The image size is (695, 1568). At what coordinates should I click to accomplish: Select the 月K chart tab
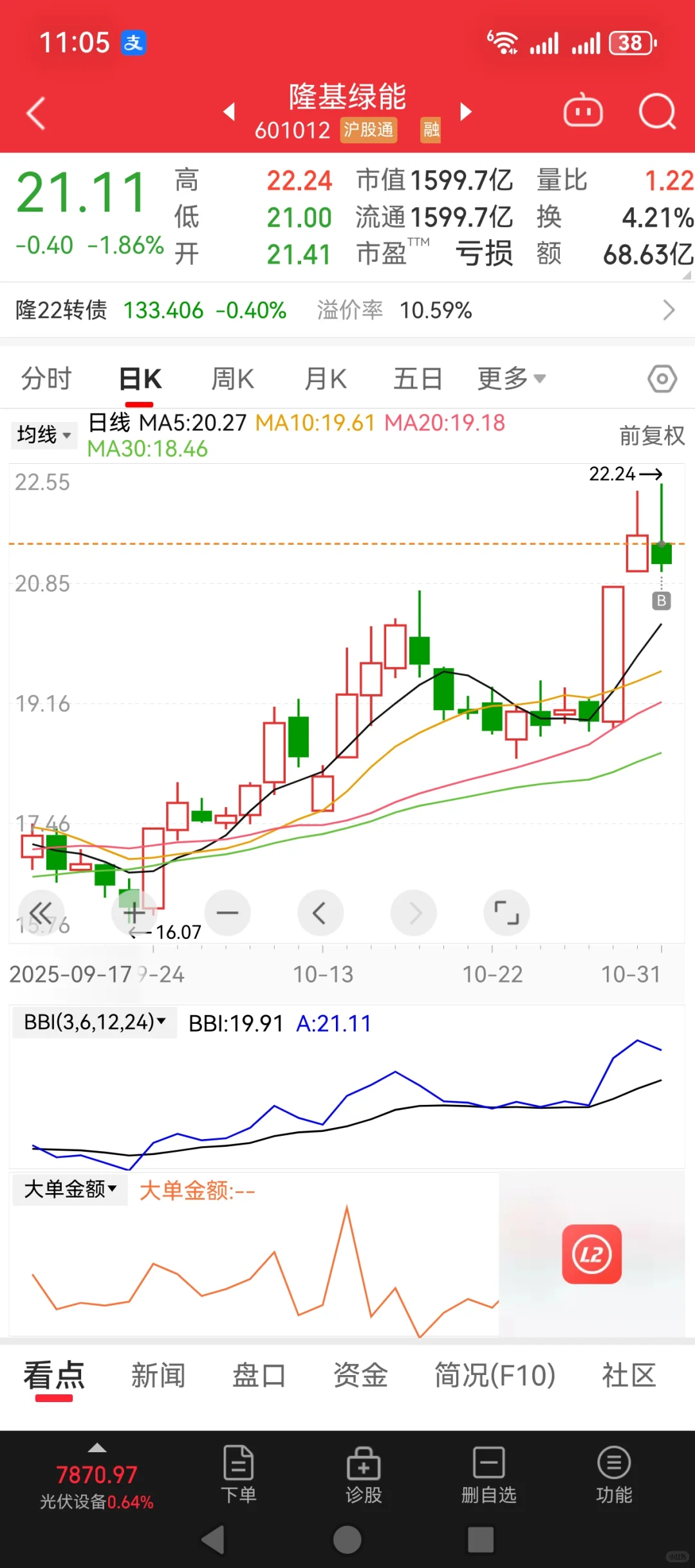325,379
